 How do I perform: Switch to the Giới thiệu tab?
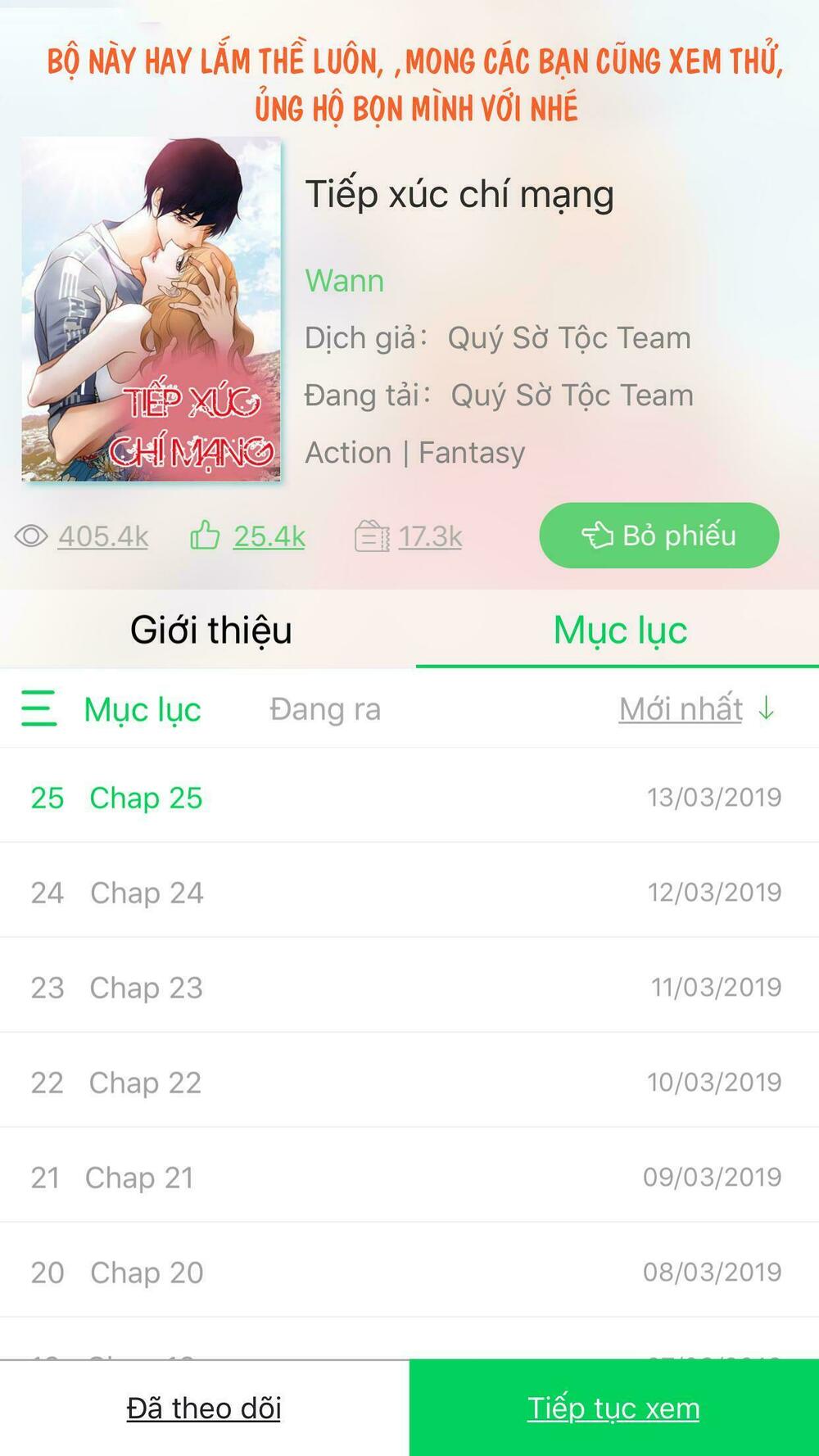[210, 631]
